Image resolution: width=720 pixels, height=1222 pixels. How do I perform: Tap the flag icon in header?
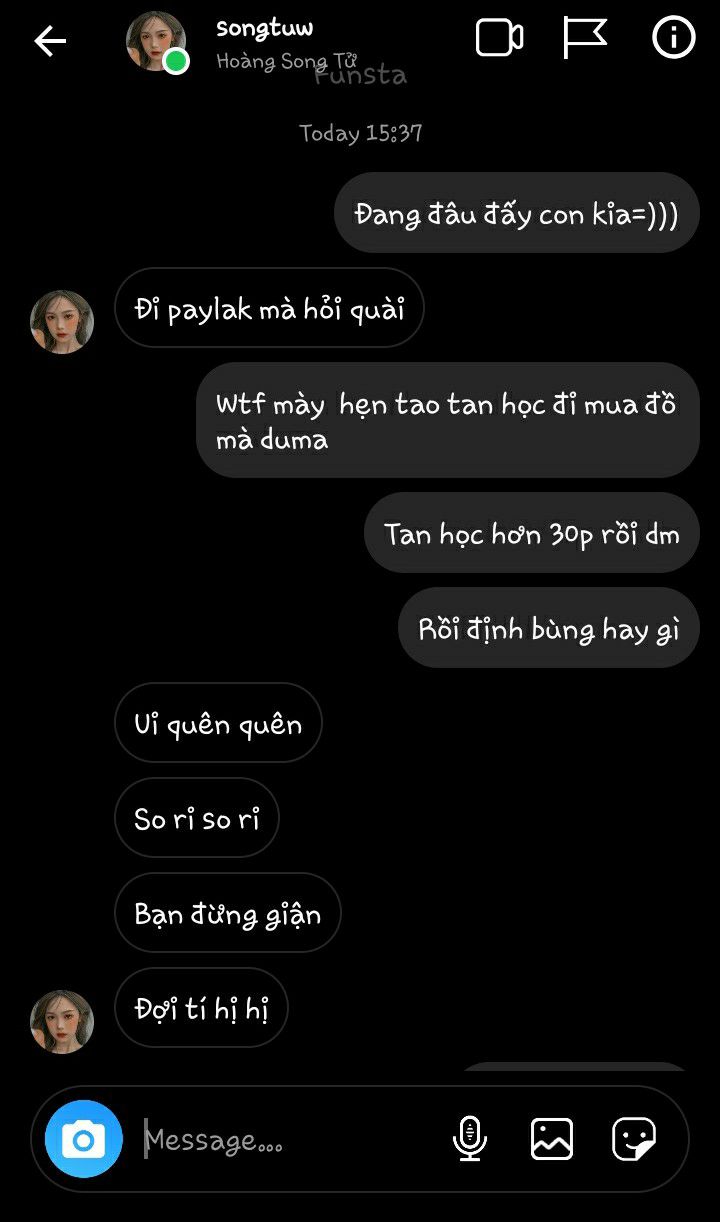pyautogui.click(x=585, y=38)
